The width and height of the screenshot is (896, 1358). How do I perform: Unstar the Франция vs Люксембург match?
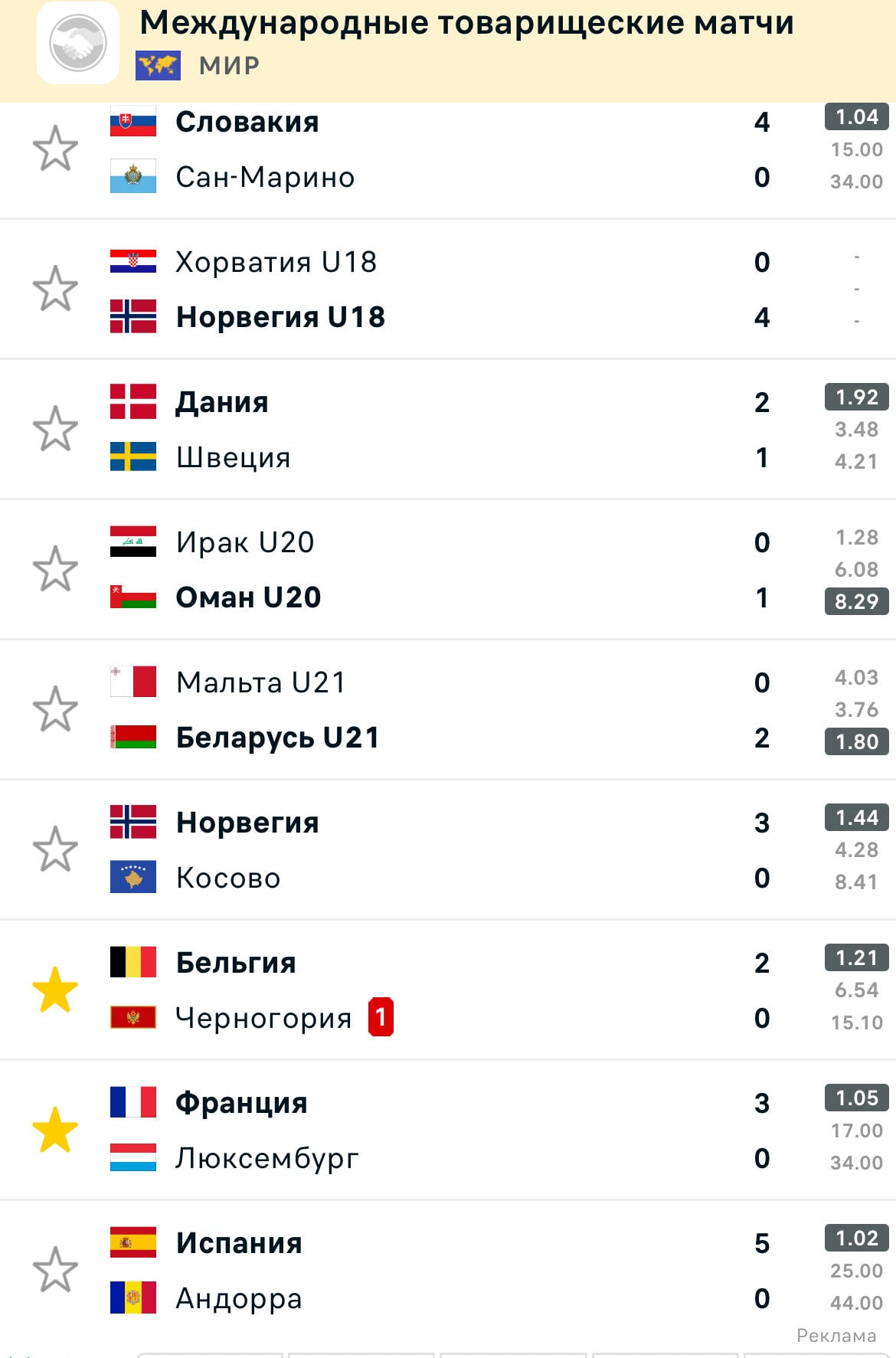click(x=55, y=1130)
